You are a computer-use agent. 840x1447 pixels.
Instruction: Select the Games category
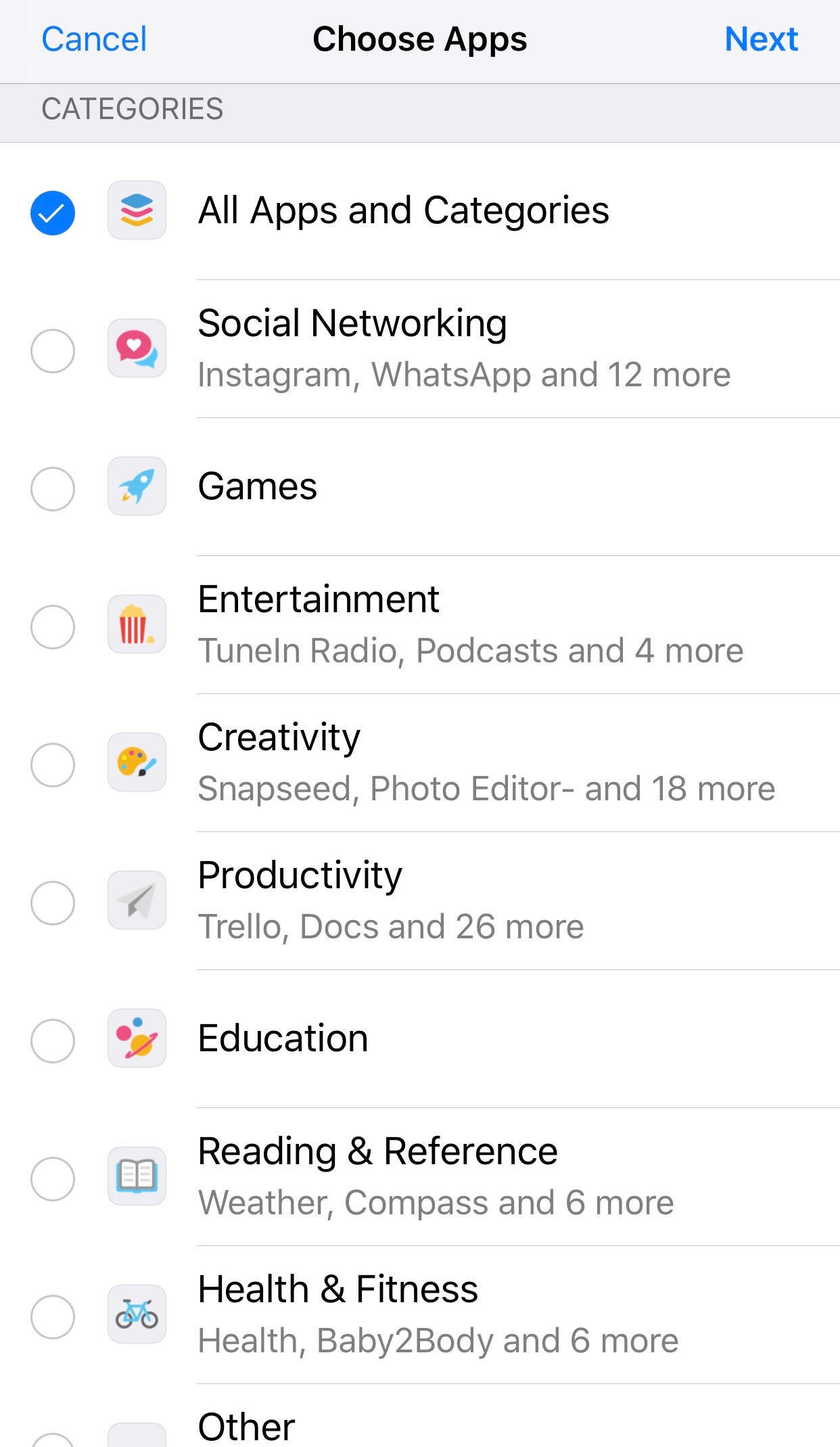pyautogui.click(x=53, y=489)
